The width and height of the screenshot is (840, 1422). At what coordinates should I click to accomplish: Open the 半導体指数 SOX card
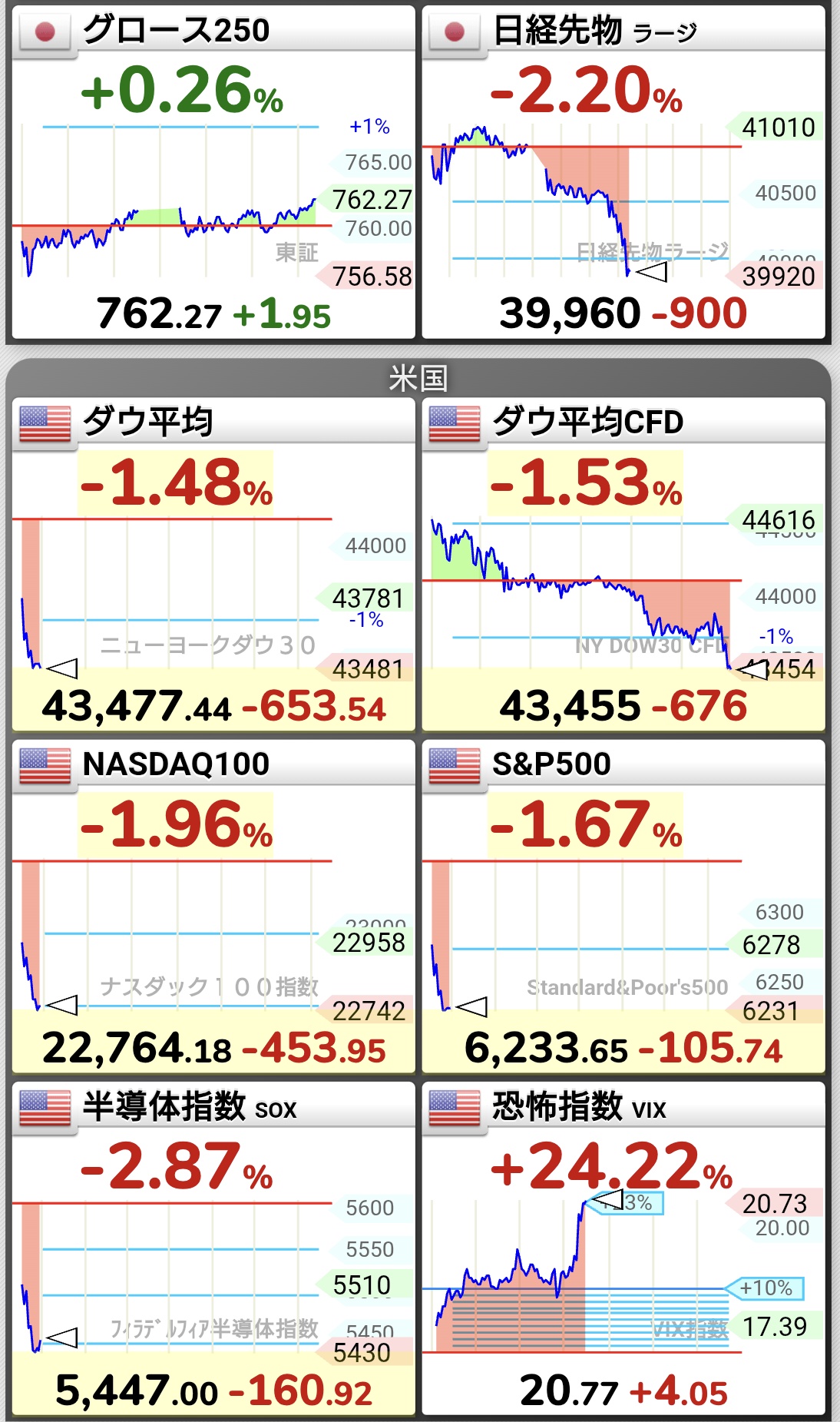pos(213,1249)
